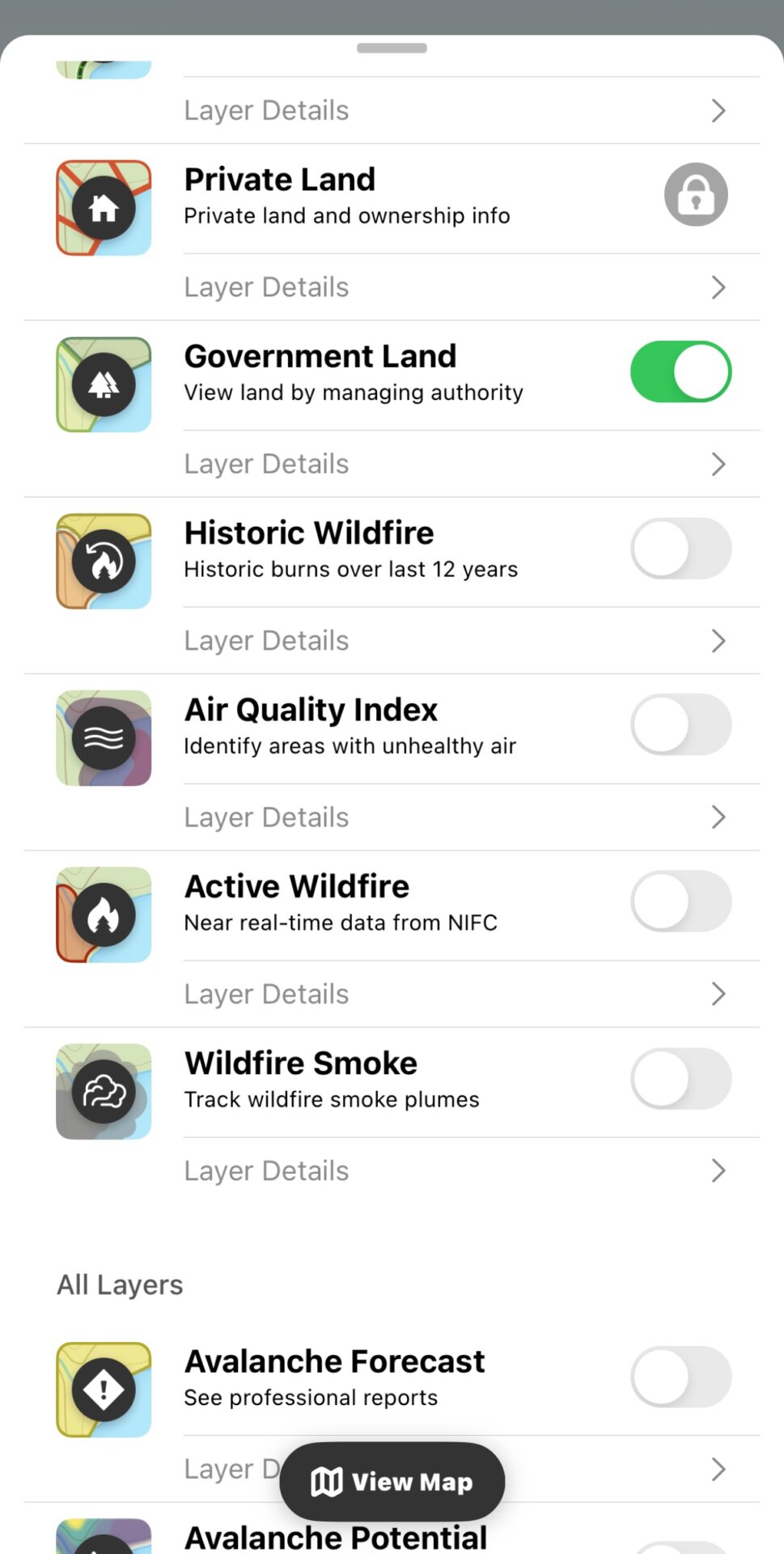Turn off the Government Land layer
The height and width of the screenshot is (1554, 784).
(x=681, y=372)
